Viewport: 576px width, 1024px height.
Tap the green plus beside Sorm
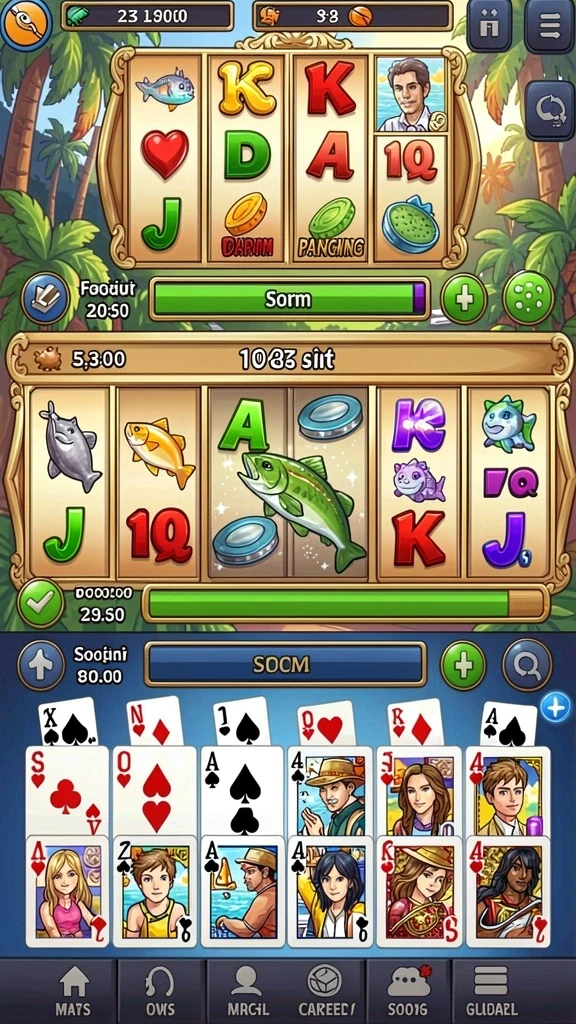(464, 300)
